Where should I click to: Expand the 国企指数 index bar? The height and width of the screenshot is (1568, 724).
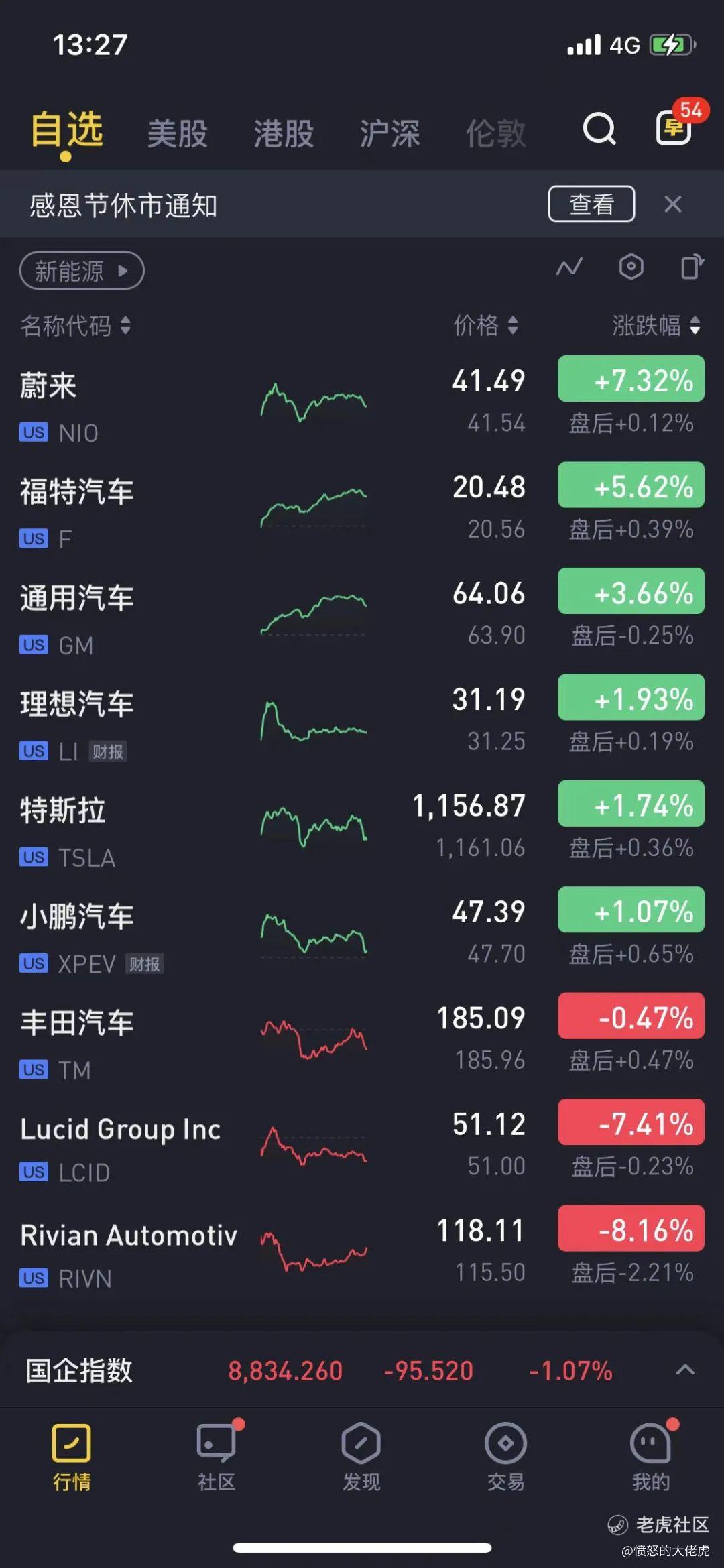684,1370
